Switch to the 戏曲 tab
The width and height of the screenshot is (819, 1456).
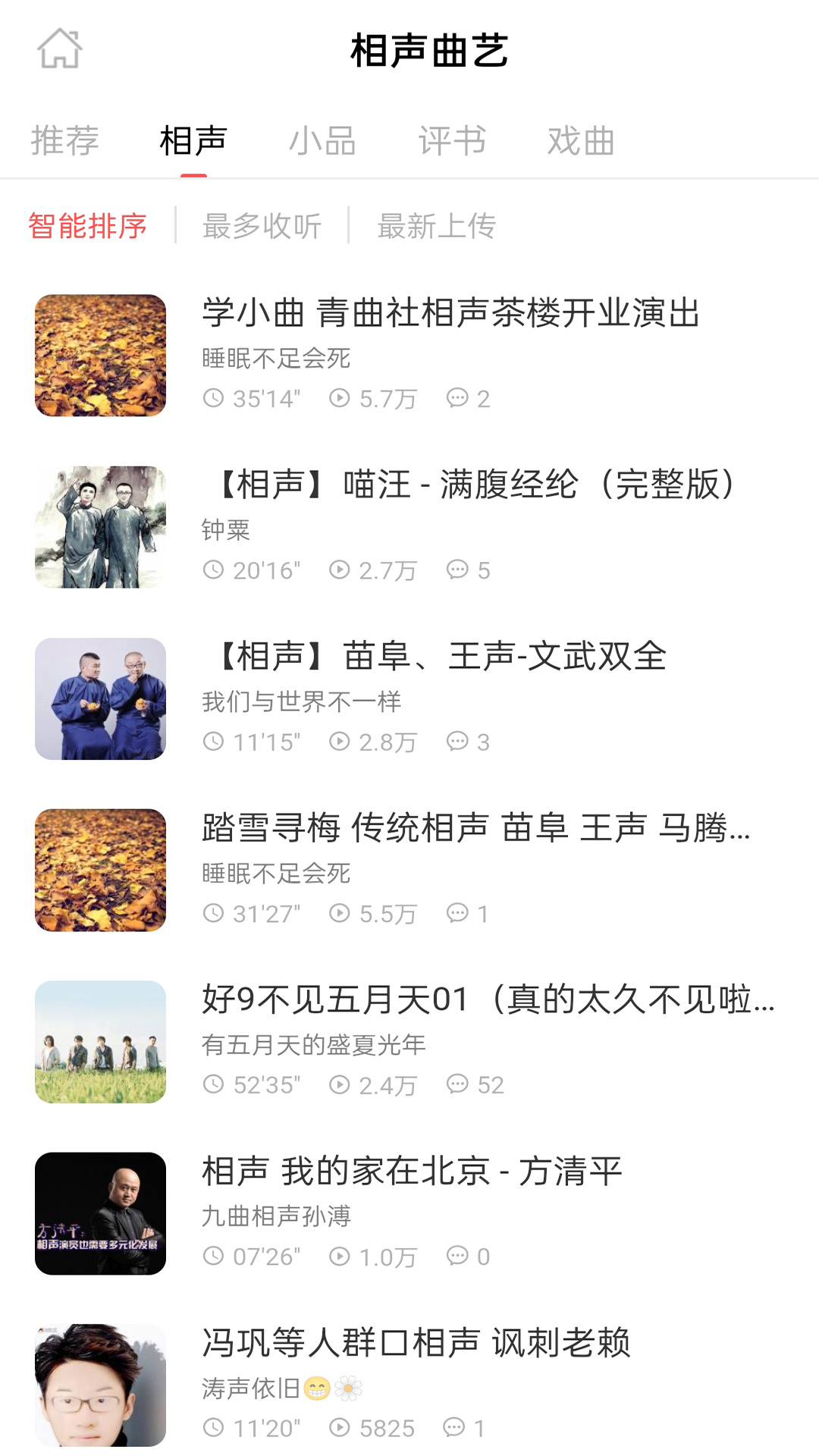tap(581, 141)
